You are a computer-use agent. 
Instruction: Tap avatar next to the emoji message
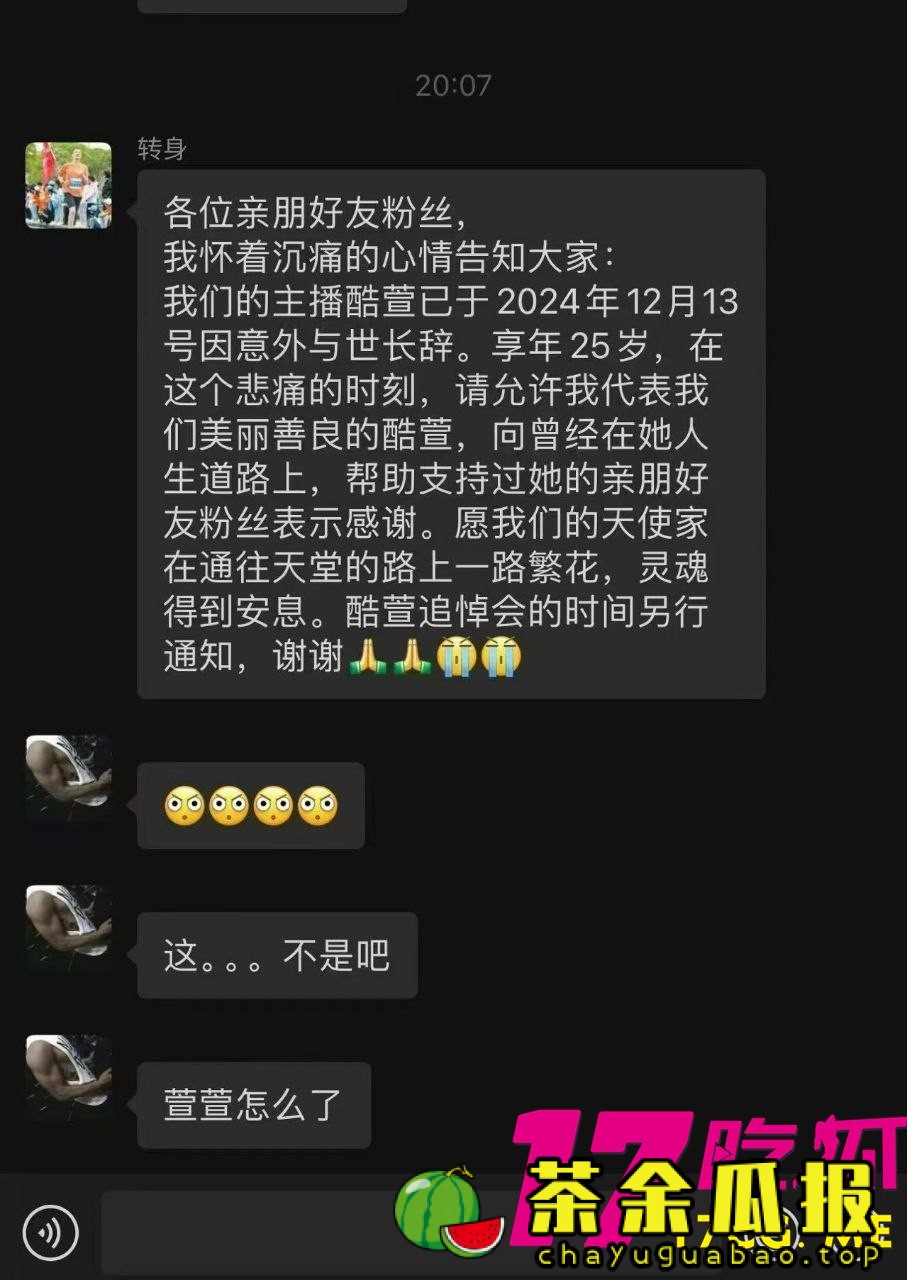(68, 779)
